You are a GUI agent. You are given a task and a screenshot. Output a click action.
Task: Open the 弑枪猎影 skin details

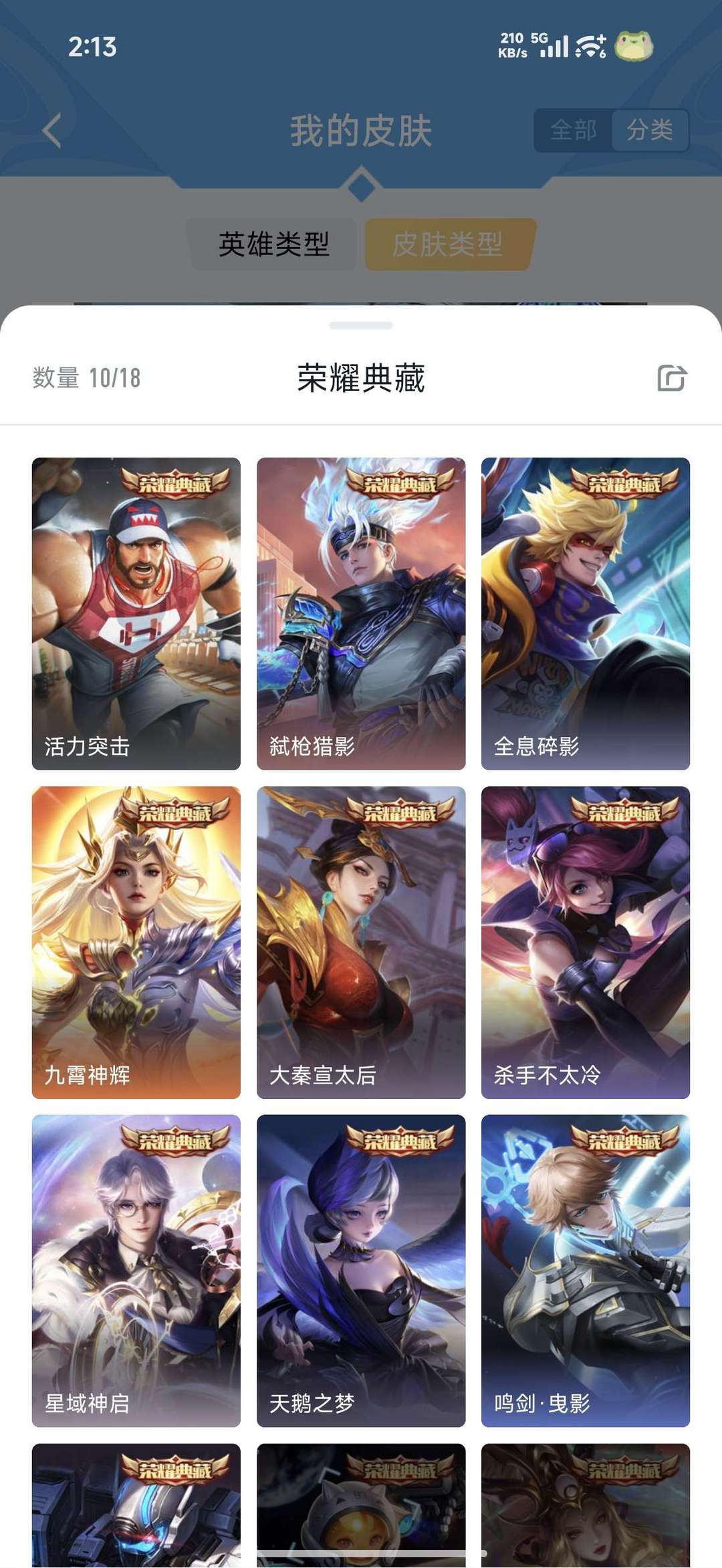coord(361,611)
